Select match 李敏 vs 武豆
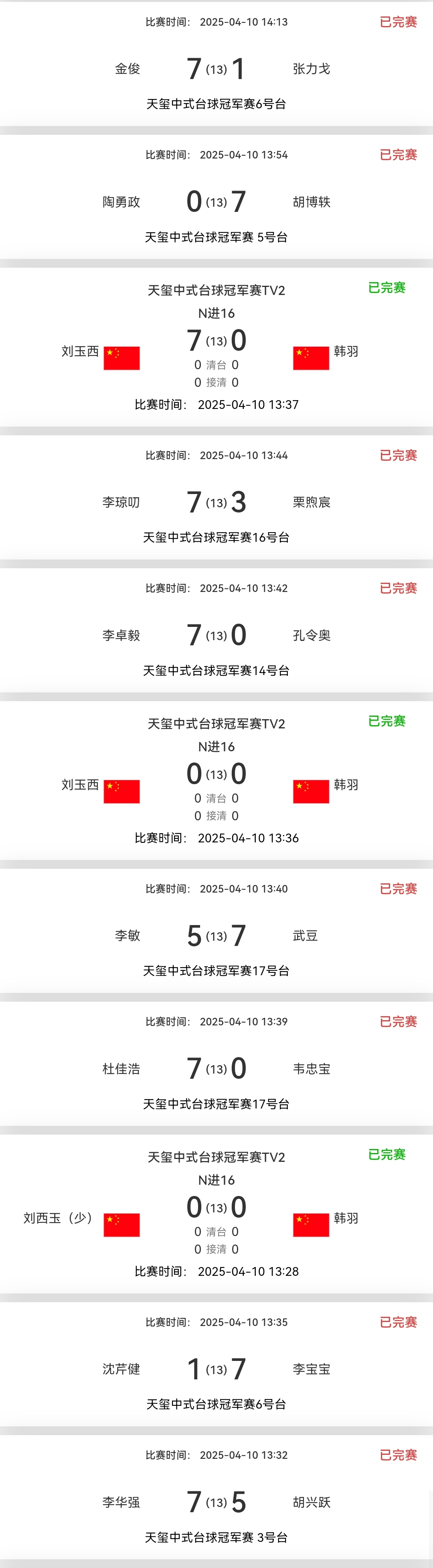The height and width of the screenshot is (1568, 433). 216,936
